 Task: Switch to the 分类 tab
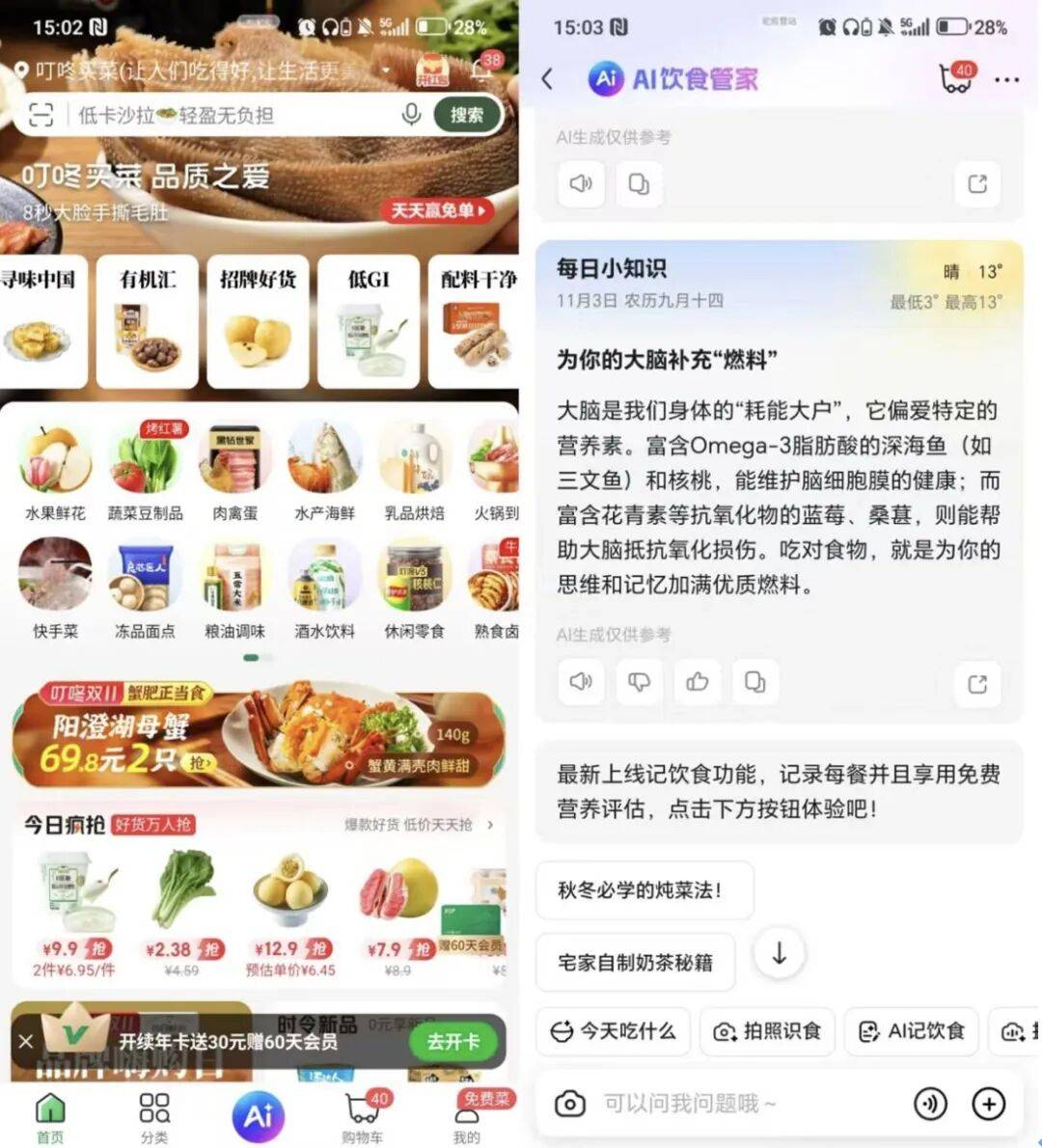click(x=154, y=1117)
